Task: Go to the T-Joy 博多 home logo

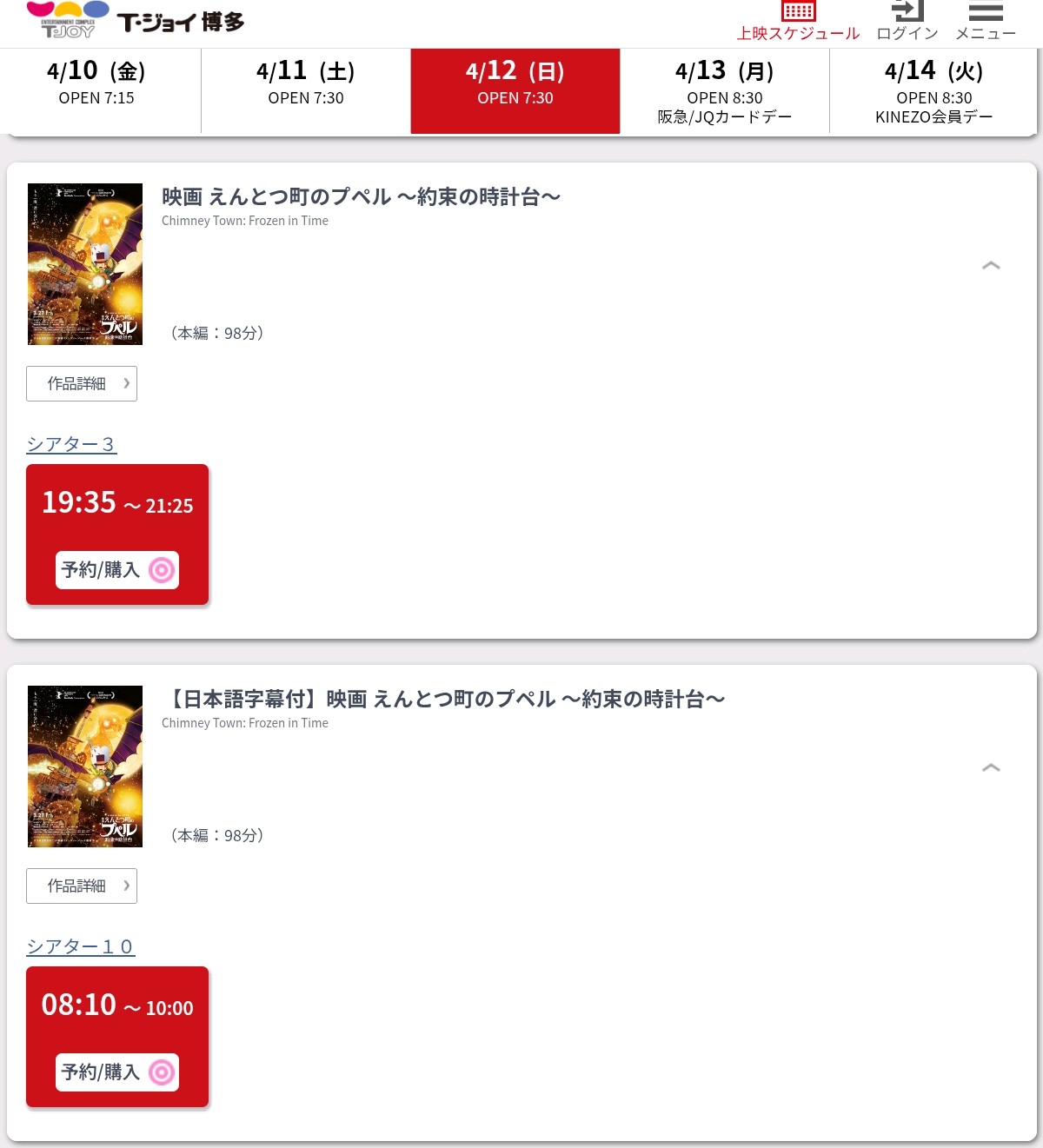Action: (x=136, y=22)
